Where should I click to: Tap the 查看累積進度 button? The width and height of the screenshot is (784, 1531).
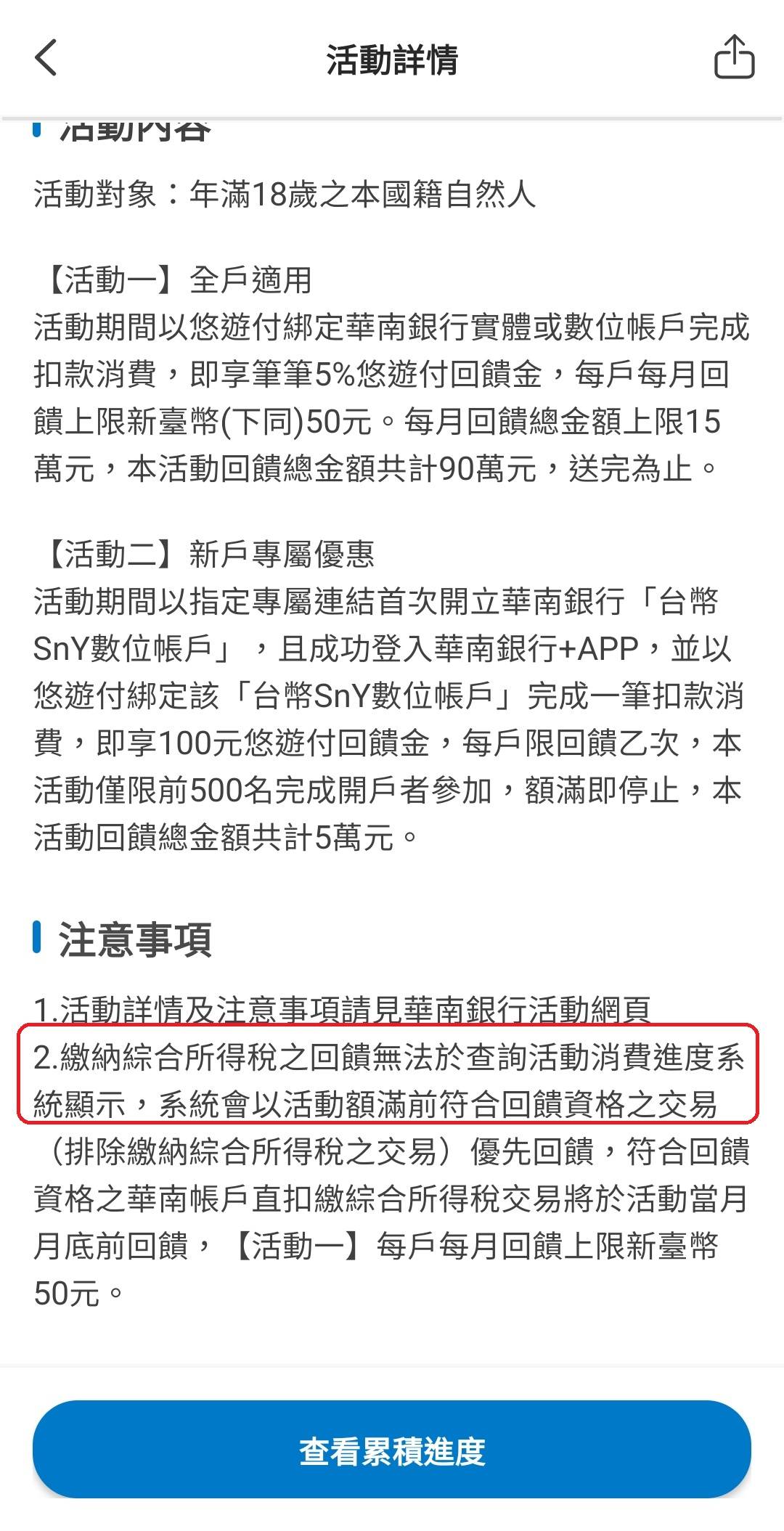tap(392, 1450)
